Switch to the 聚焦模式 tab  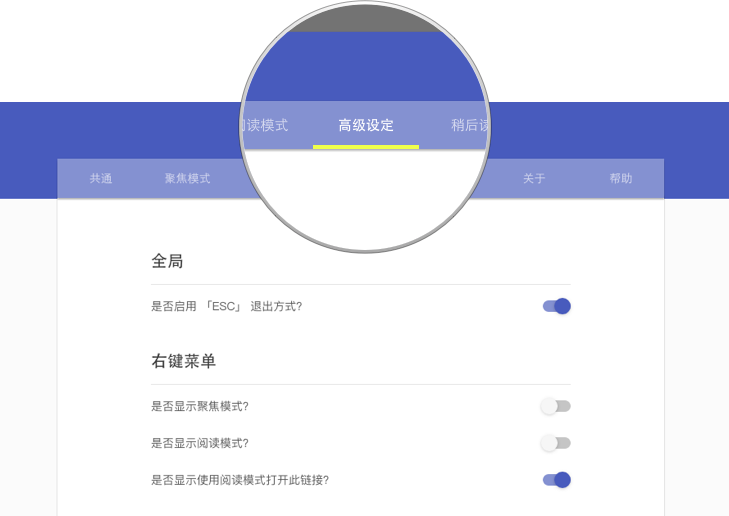pyautogui.click(x=187, y=179)
